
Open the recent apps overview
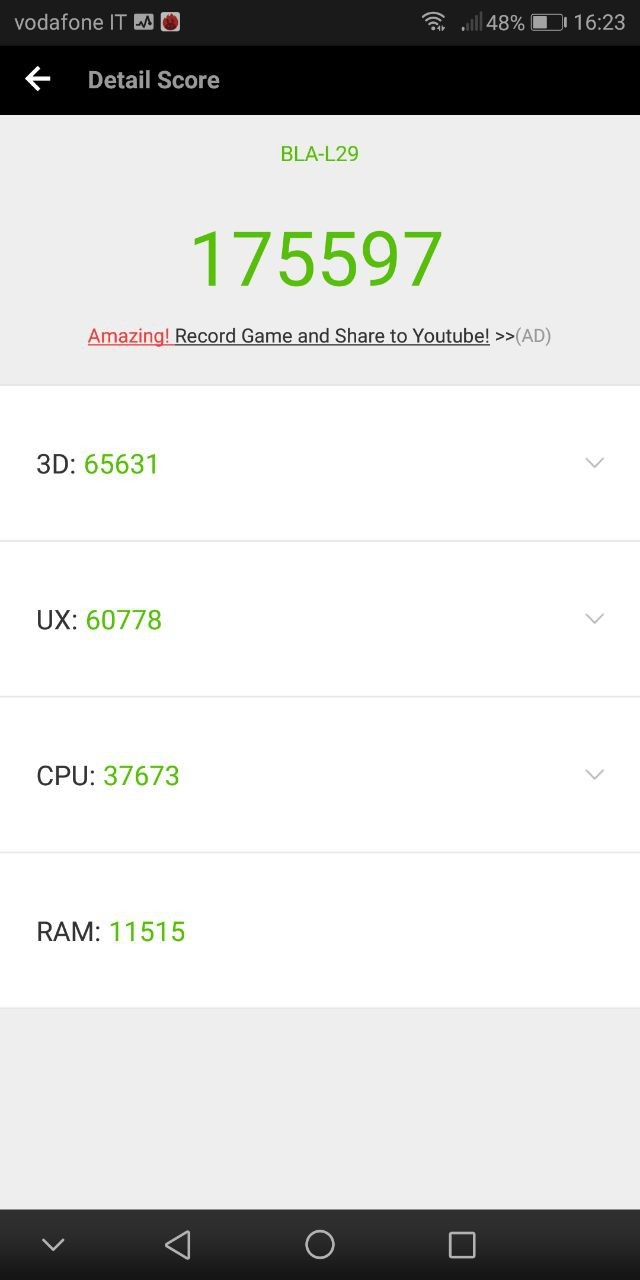pyautogui.click(x=462, y=1245)
